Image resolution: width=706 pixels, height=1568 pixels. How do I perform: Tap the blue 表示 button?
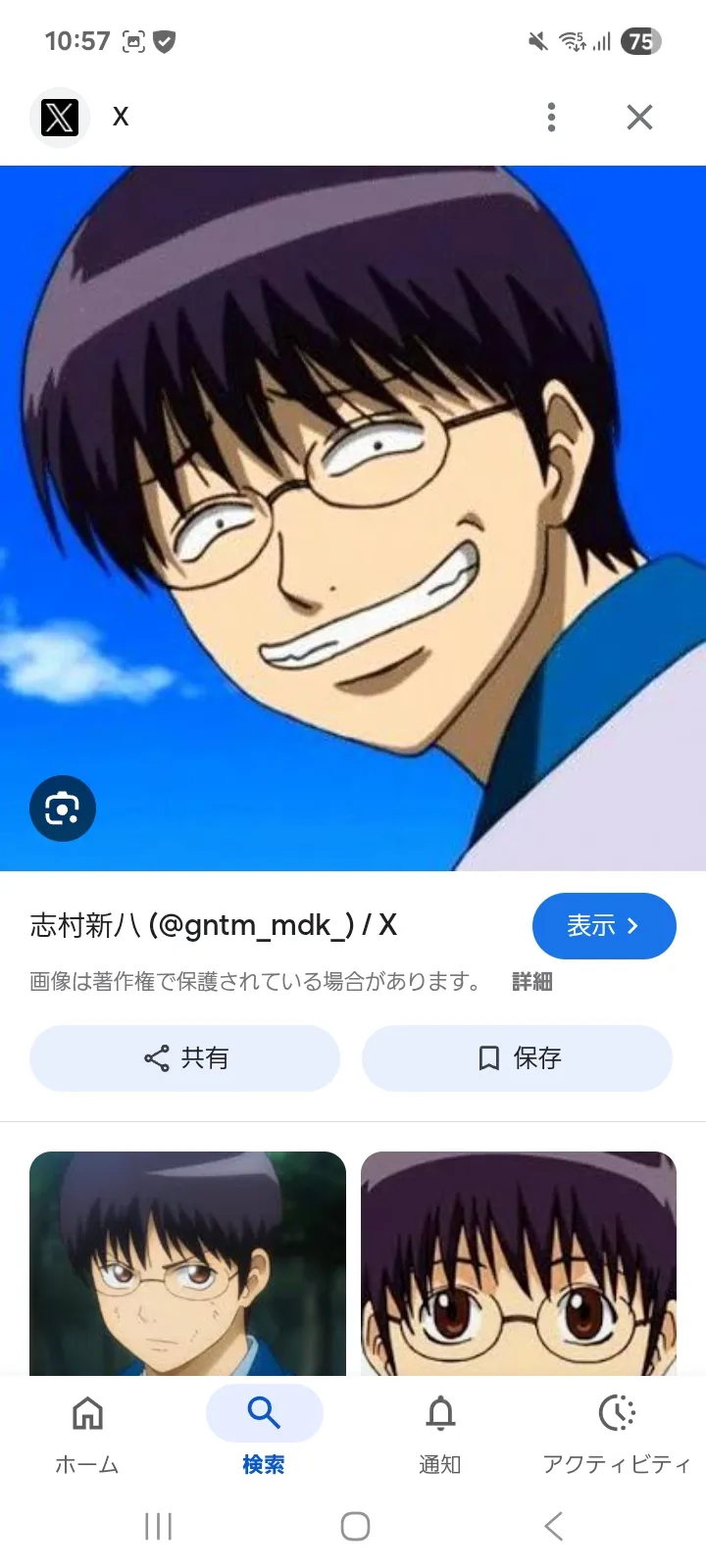[x=604, y=925]
